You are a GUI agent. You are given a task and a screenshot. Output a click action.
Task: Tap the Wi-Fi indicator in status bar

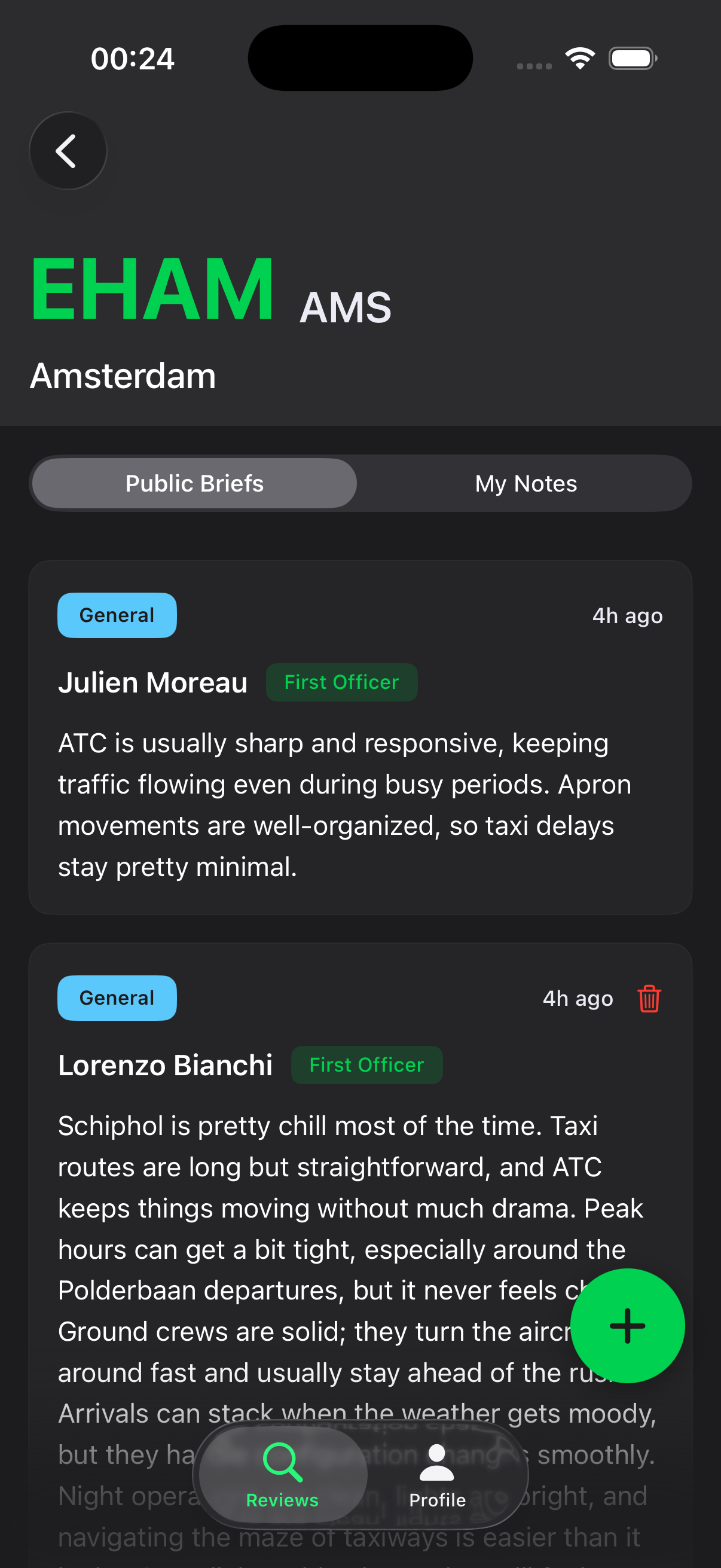(x=579, y=57)
